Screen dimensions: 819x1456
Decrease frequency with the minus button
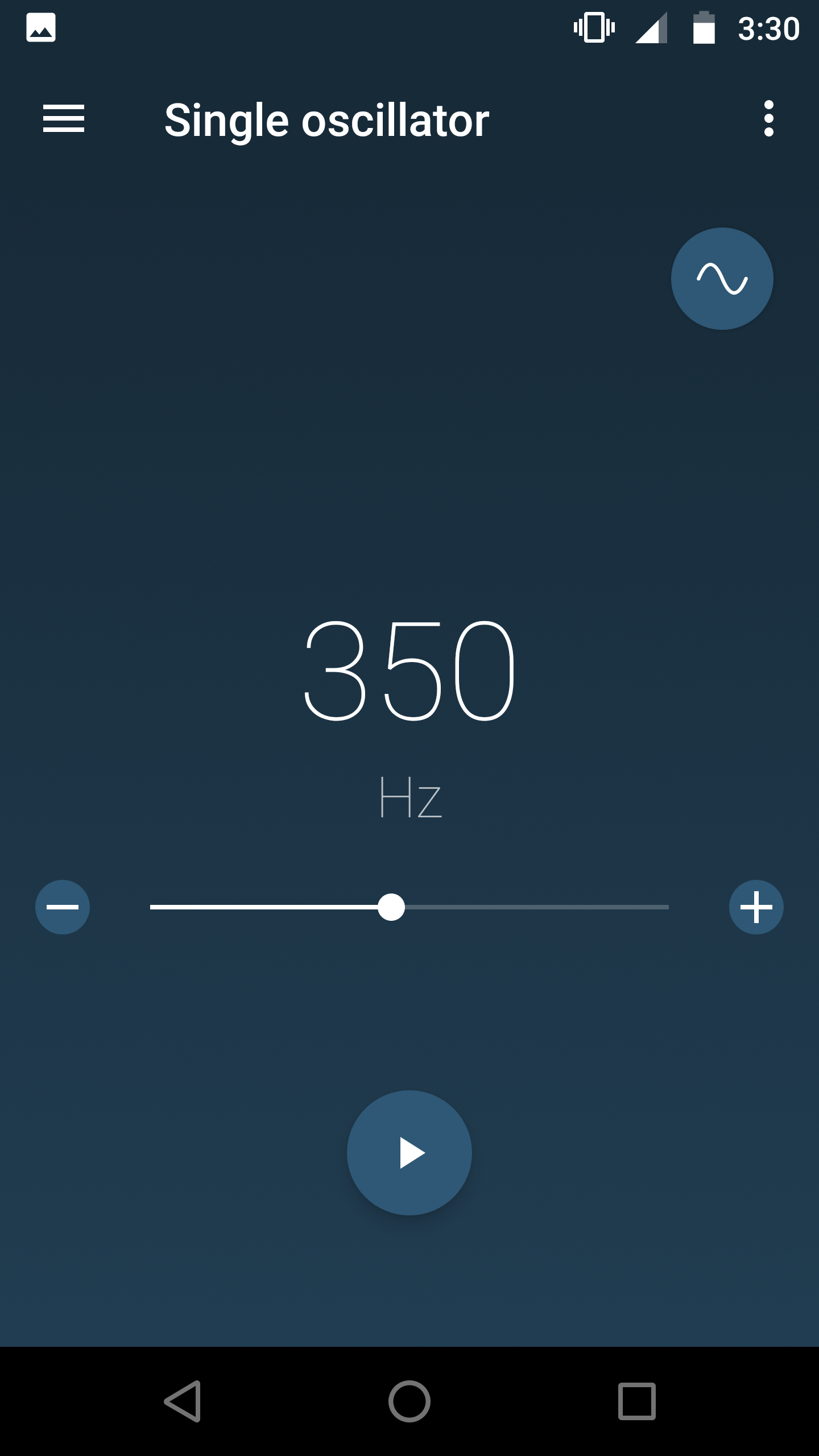click(x=63, y=907)
